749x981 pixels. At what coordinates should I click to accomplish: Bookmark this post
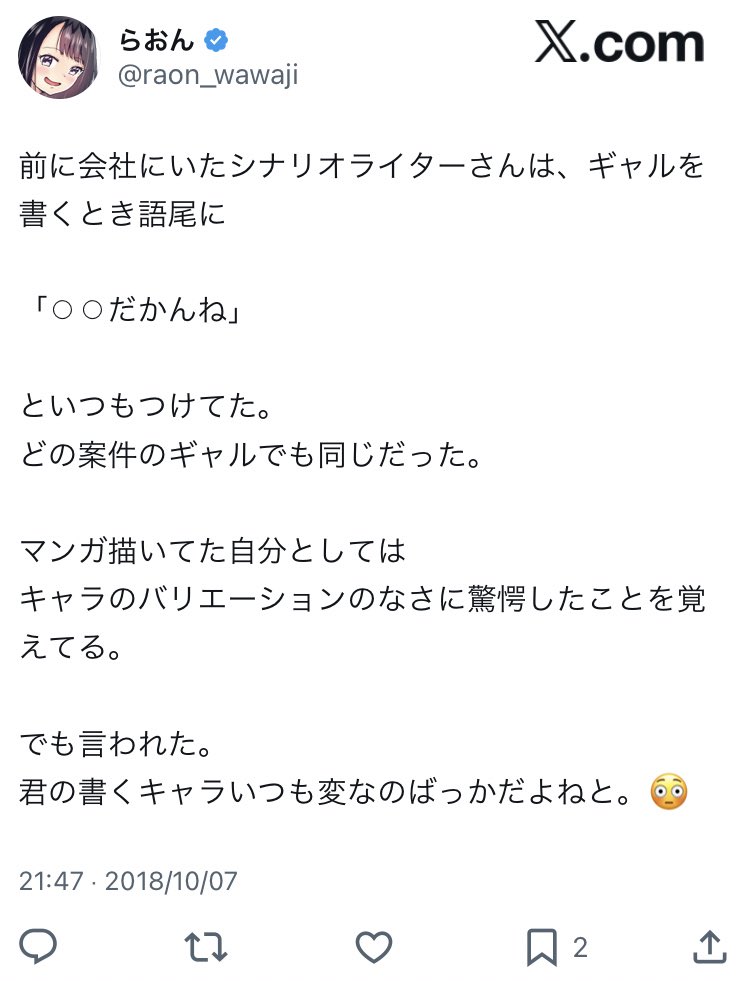click(542, 946)
